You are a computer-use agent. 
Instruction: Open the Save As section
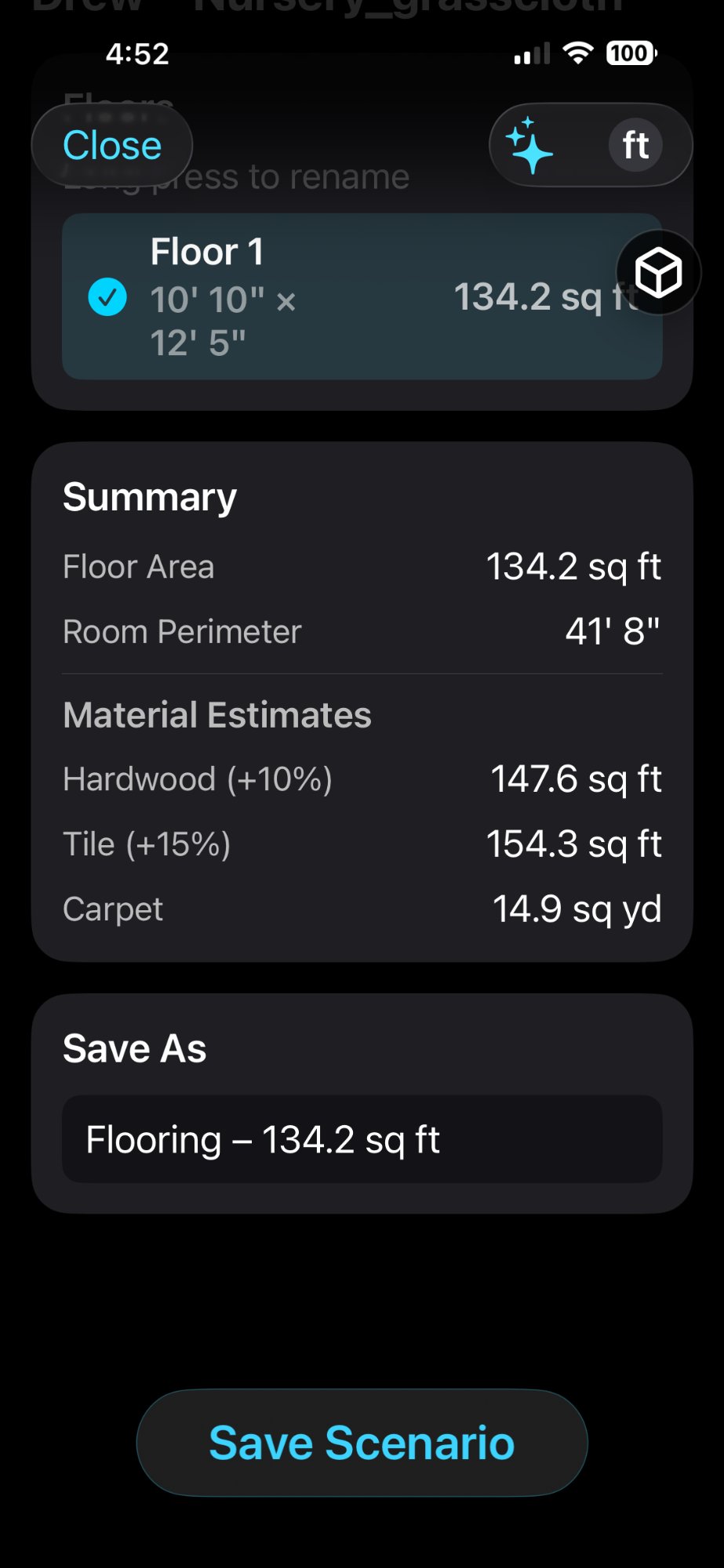point(134,1047)
